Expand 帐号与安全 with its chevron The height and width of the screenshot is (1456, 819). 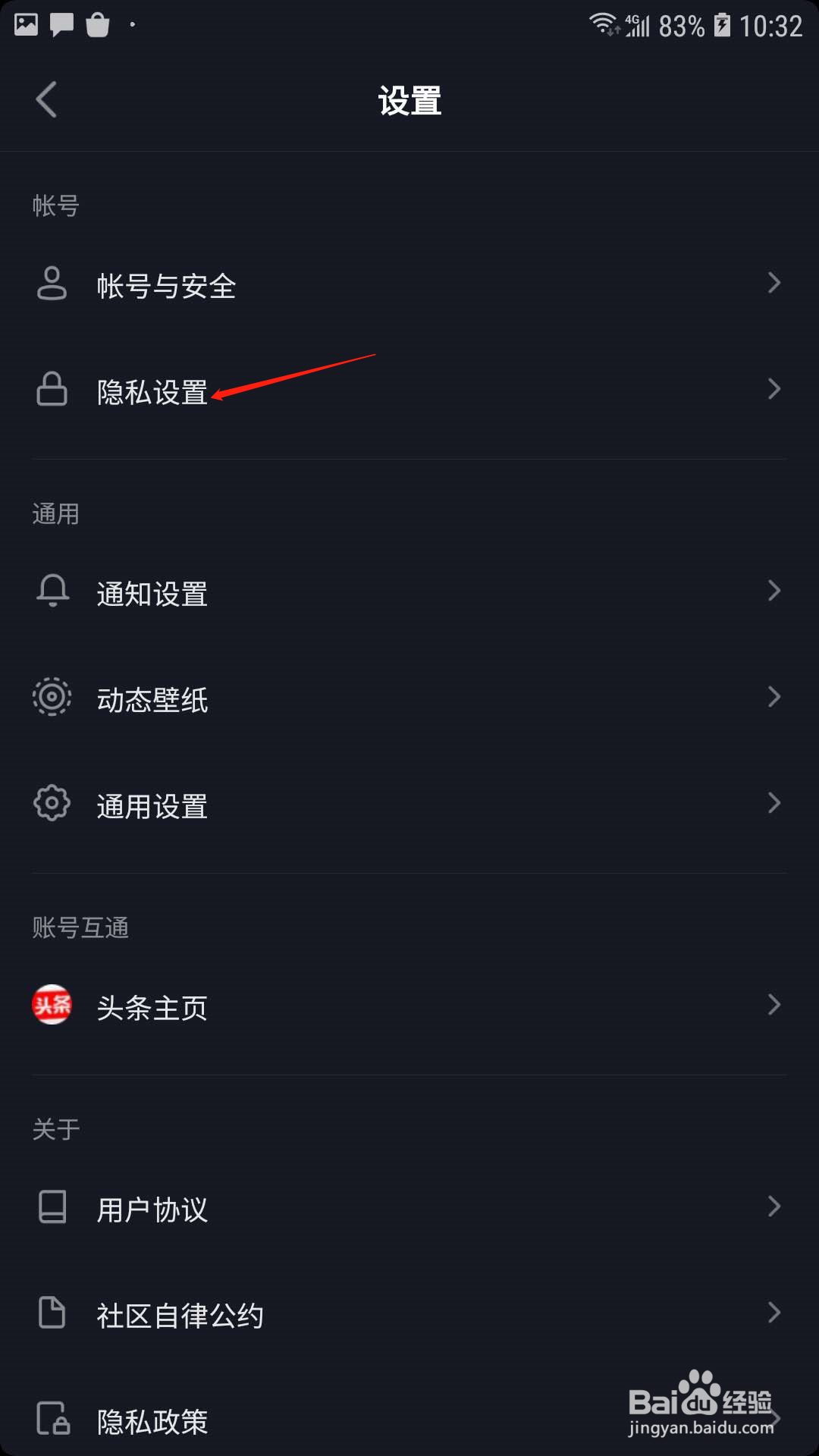pyautogui.click(x=775, y=282)
